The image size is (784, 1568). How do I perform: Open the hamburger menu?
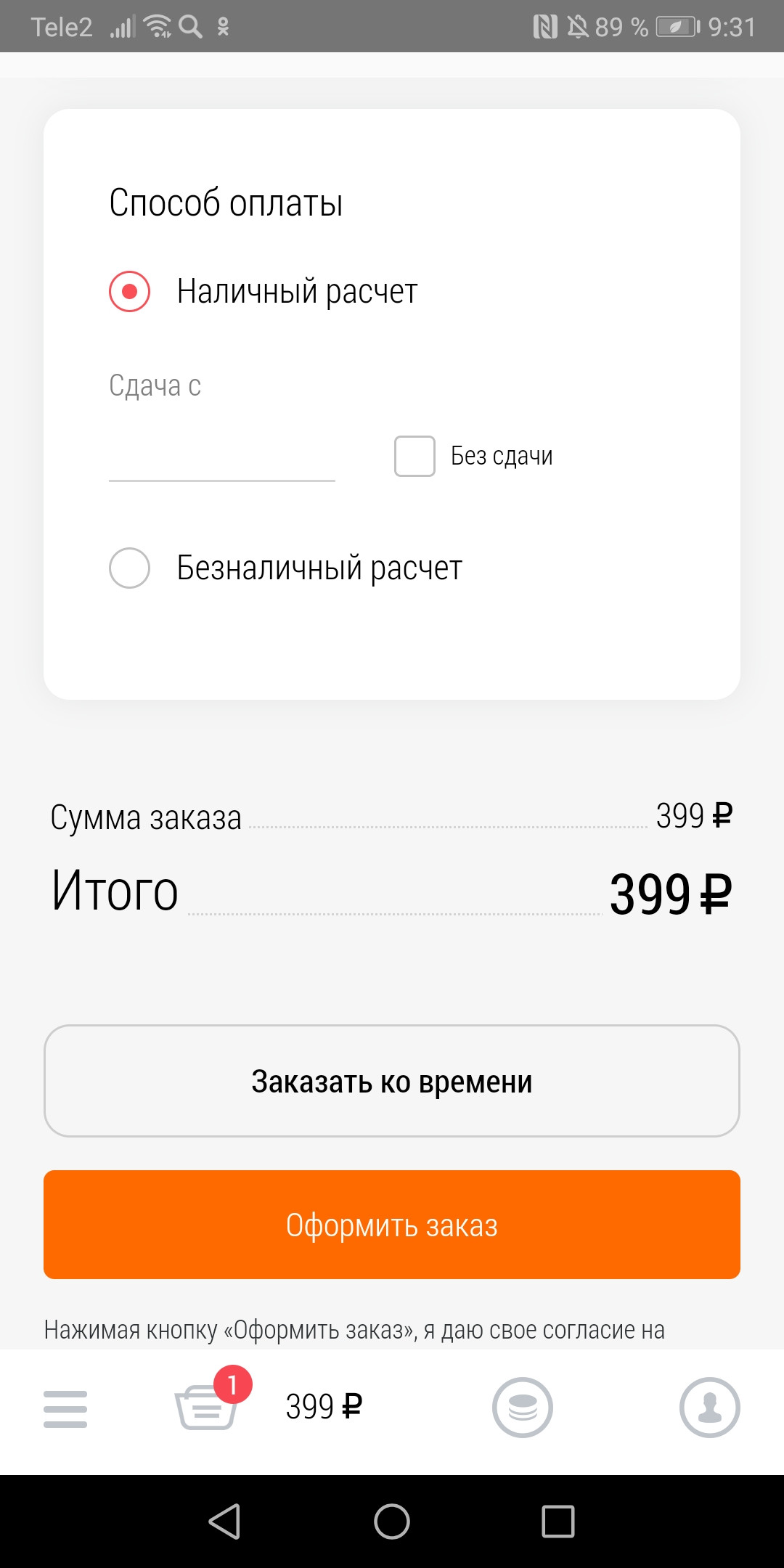tap(65, 1409)
